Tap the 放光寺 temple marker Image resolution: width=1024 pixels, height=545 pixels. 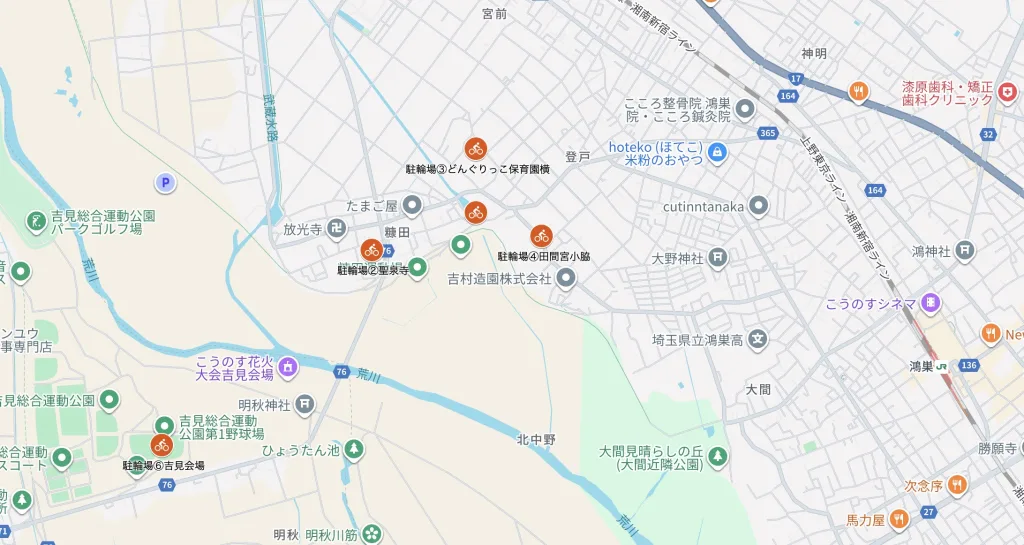click(x=338, y=229)
